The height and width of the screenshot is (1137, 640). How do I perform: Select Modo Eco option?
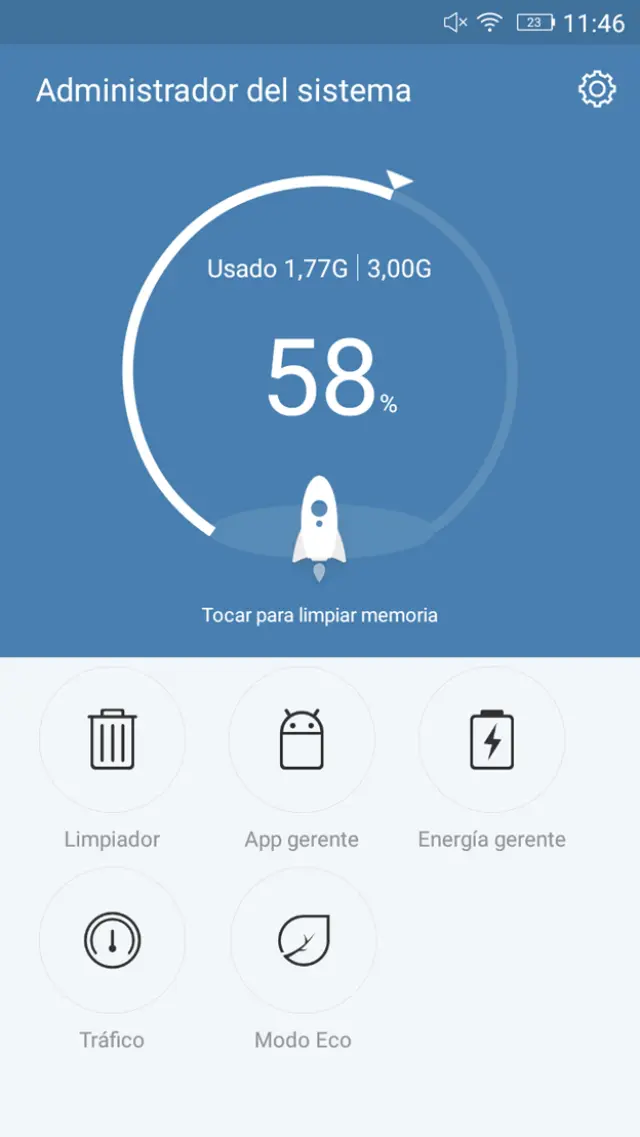coord(303,940)
